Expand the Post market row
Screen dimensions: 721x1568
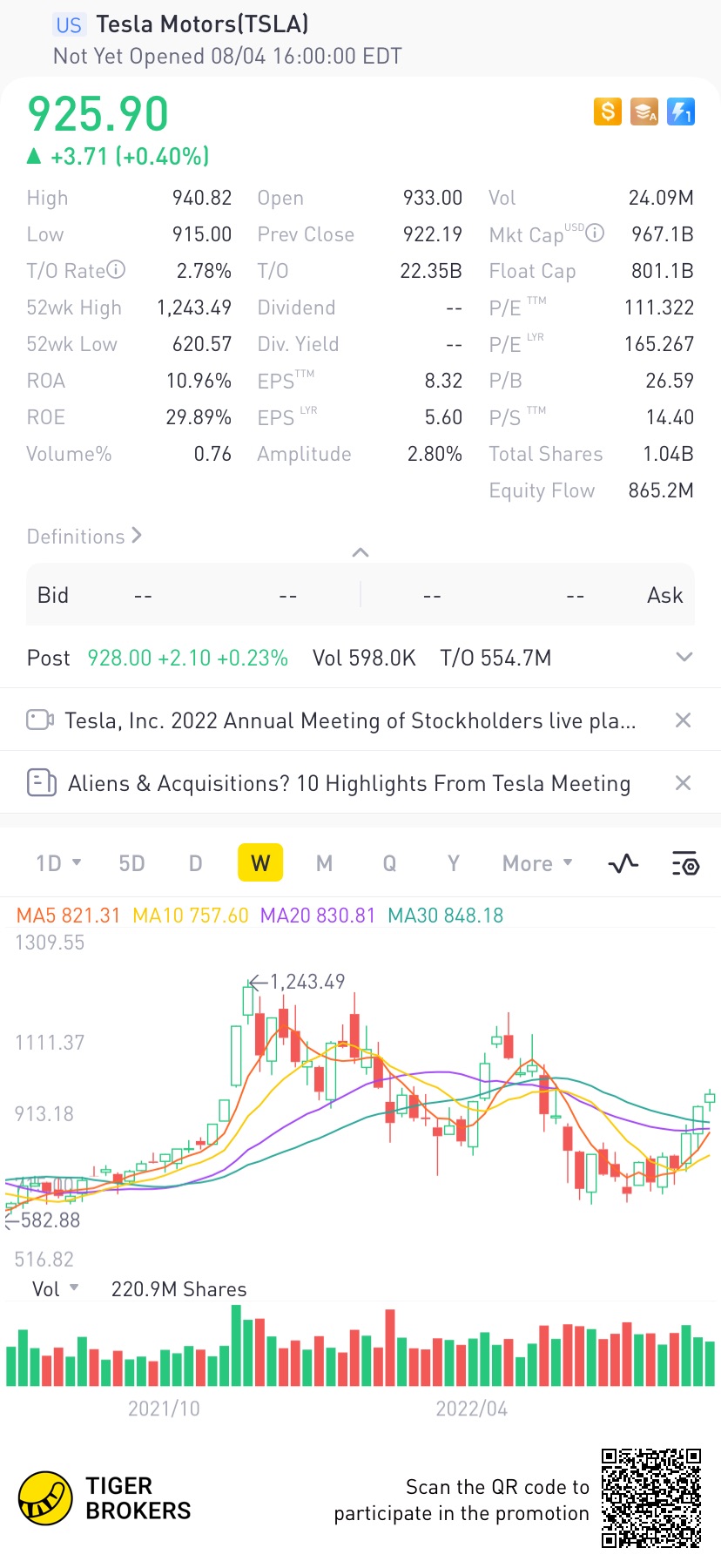tap(684, 657)
